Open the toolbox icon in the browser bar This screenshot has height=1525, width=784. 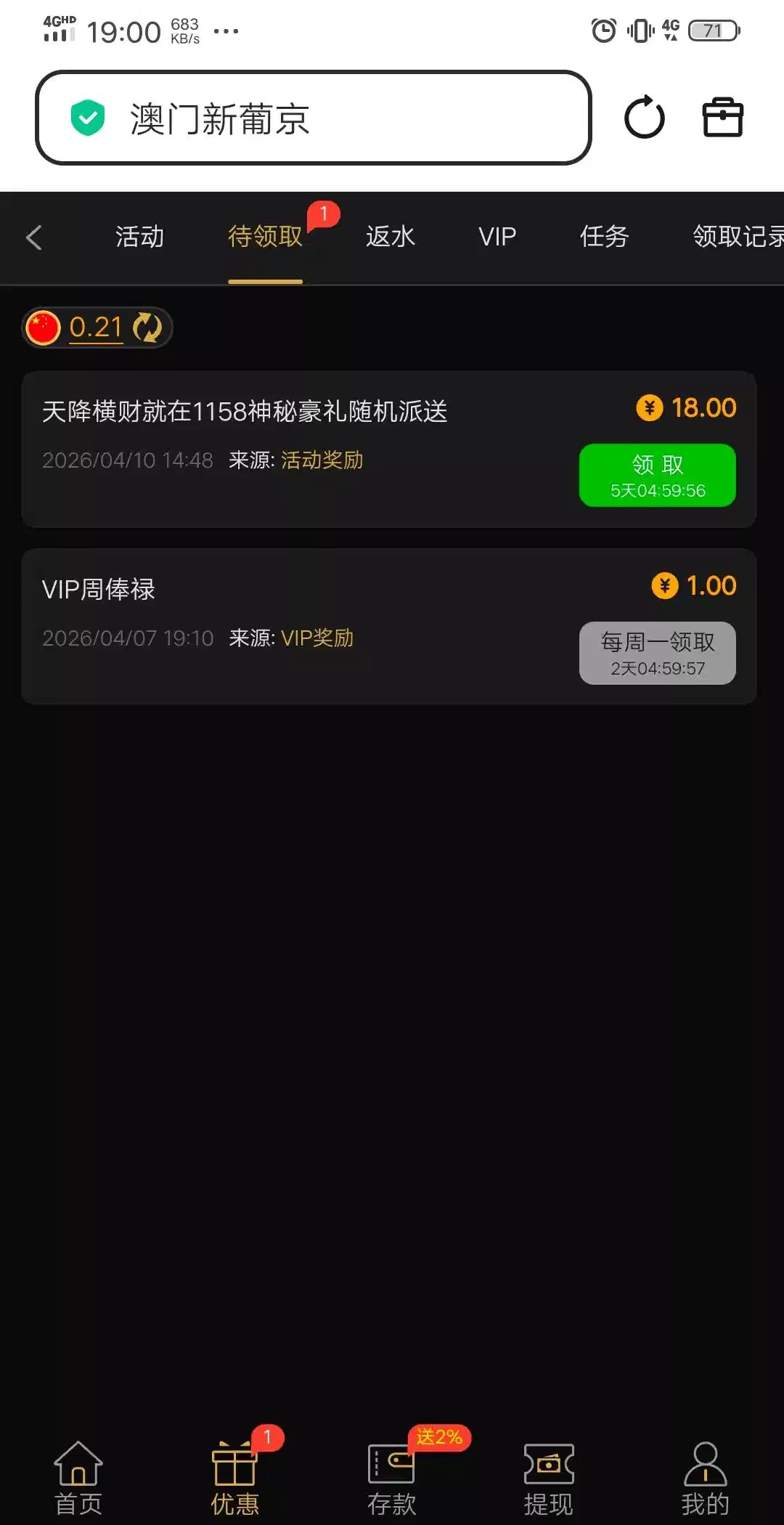coord(722,118)
